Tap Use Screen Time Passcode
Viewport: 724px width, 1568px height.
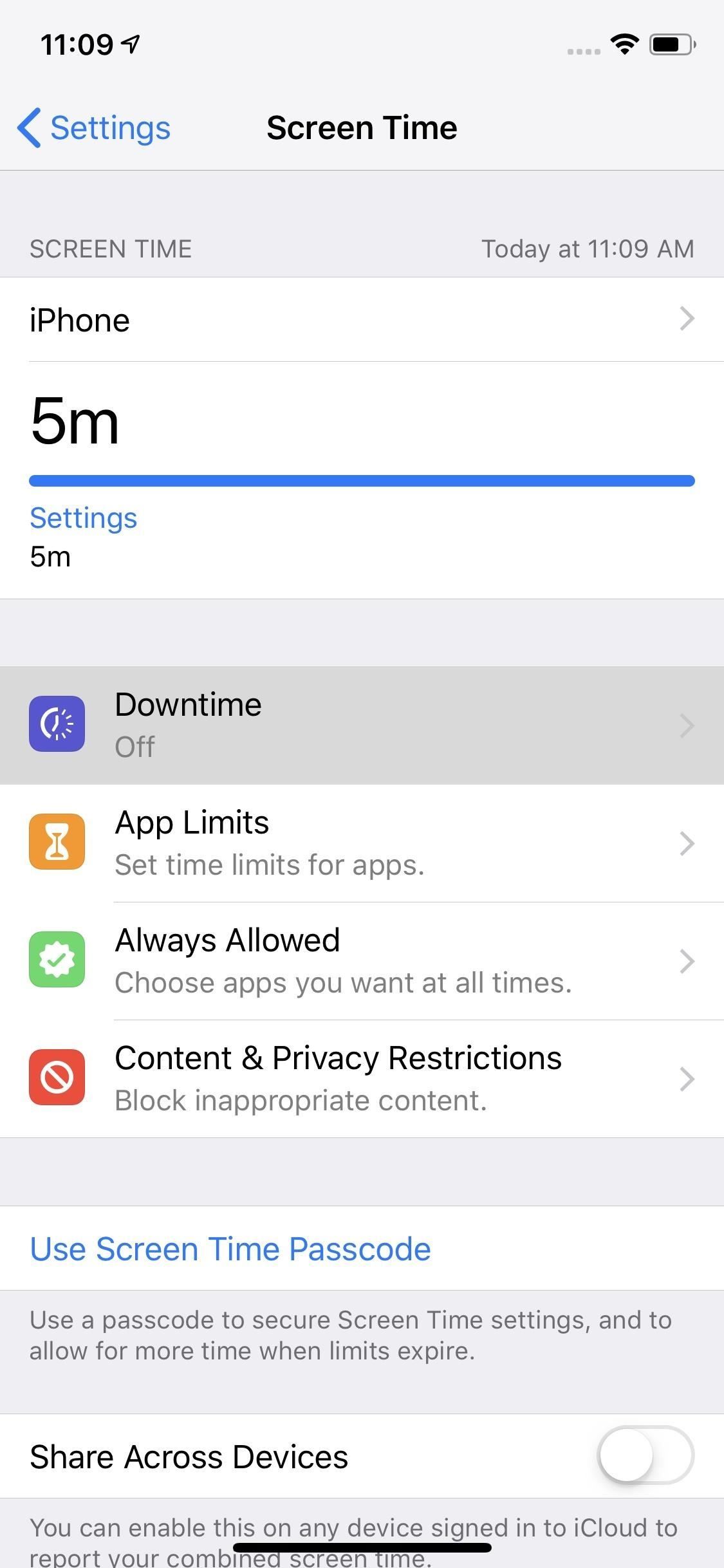tap(230, 1249)
